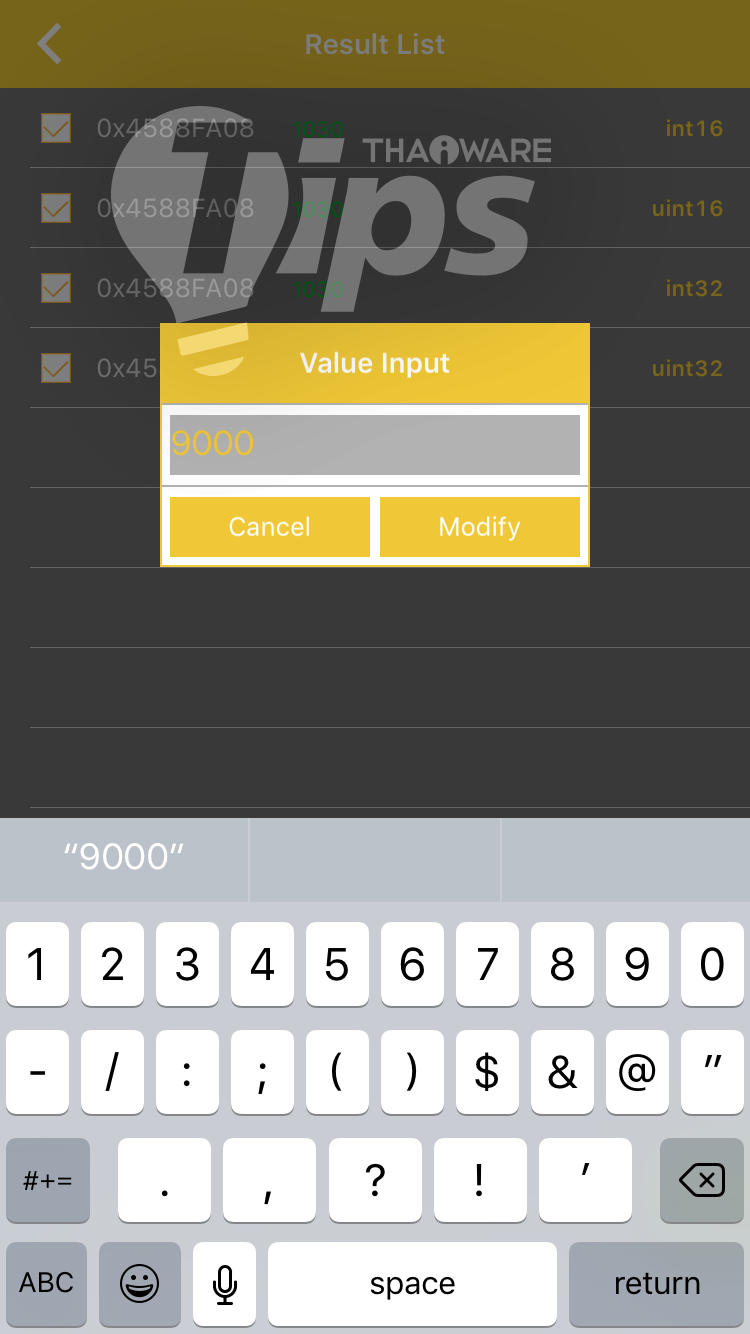The height and width of the screenshot is (1334, 750).
Task: Go back from Result List
Action: pos(49,44)
